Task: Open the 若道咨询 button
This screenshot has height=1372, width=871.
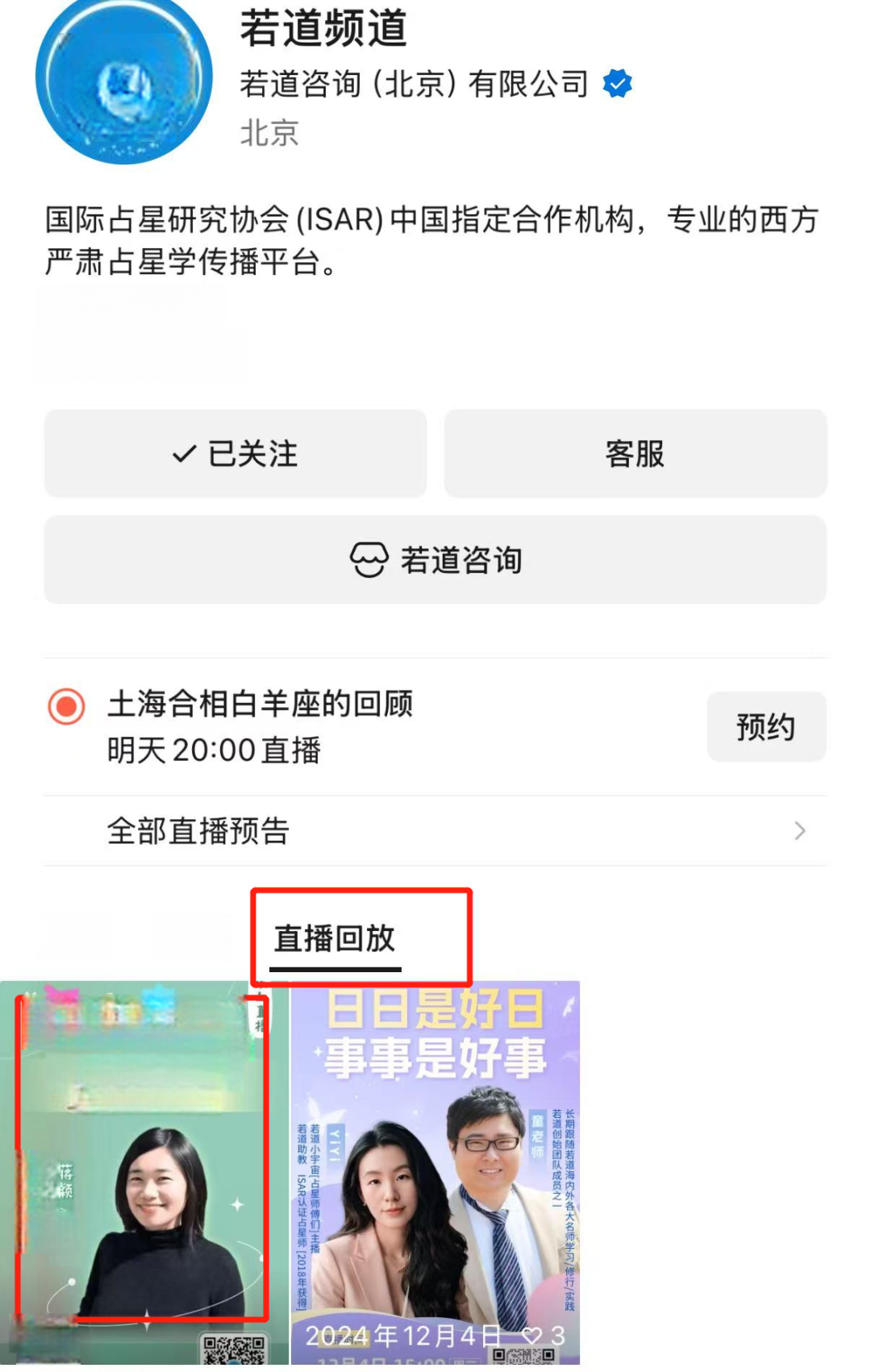Action: click(435, 560)
